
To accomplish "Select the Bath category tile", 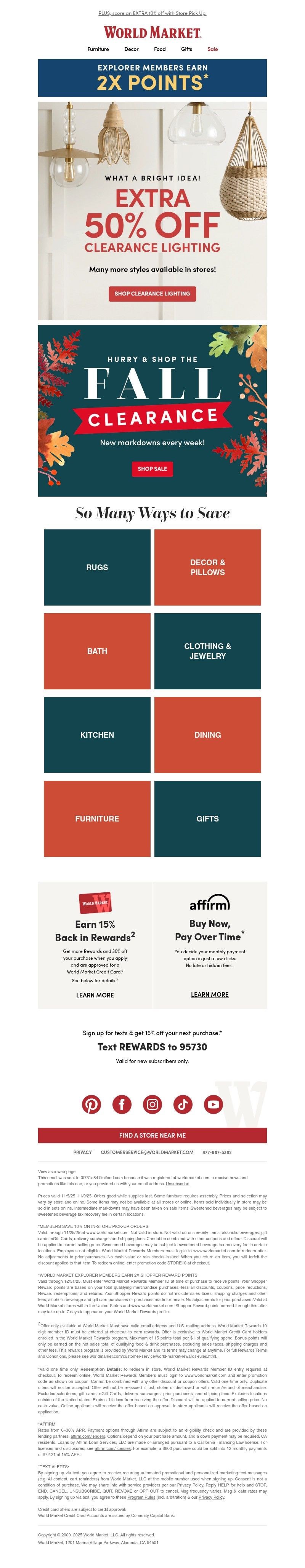I will pos(97,651).
